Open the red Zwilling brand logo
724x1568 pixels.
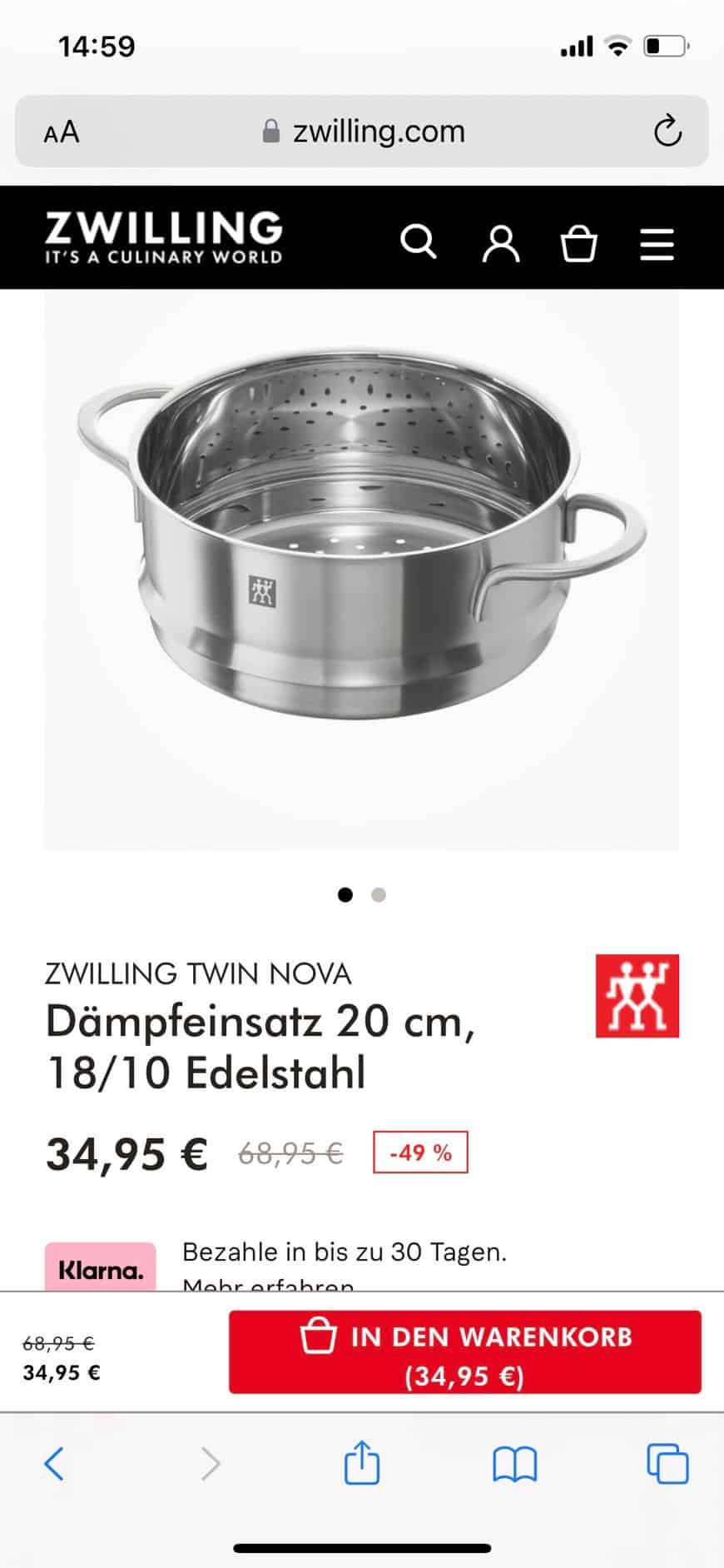tap(637, 996)
